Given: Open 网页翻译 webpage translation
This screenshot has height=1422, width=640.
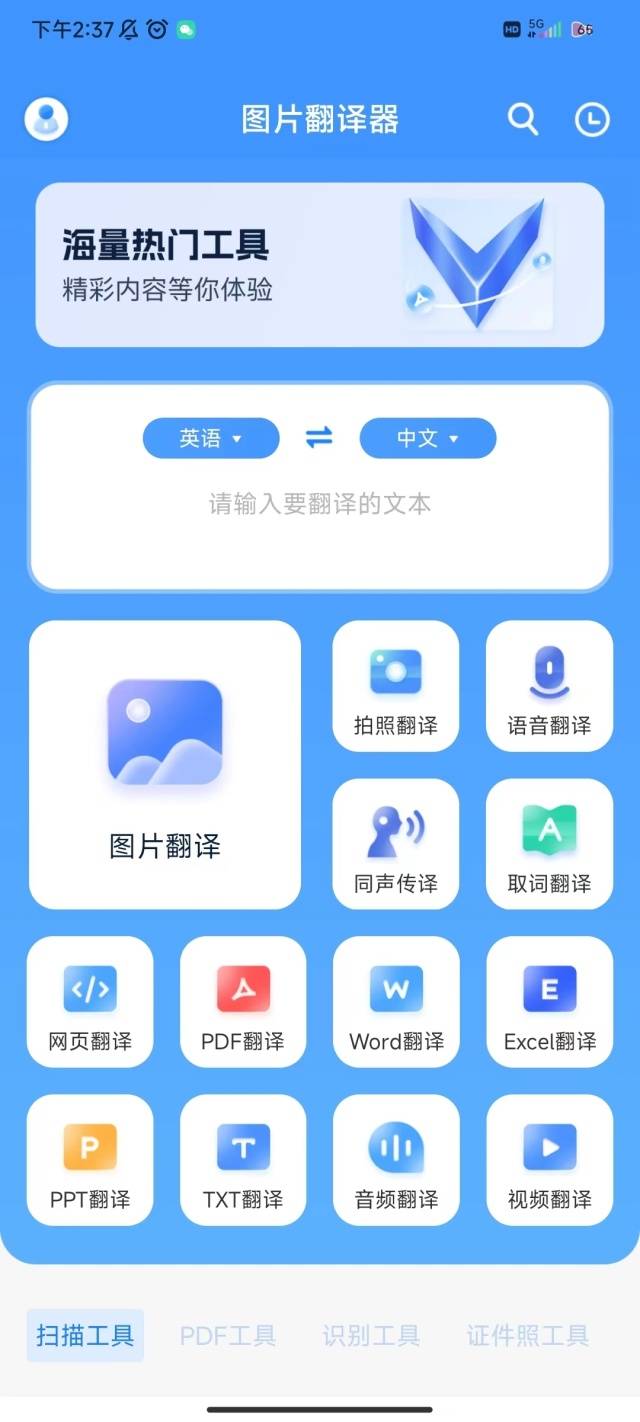Looking at the screenshot, I should [90, 1002].
